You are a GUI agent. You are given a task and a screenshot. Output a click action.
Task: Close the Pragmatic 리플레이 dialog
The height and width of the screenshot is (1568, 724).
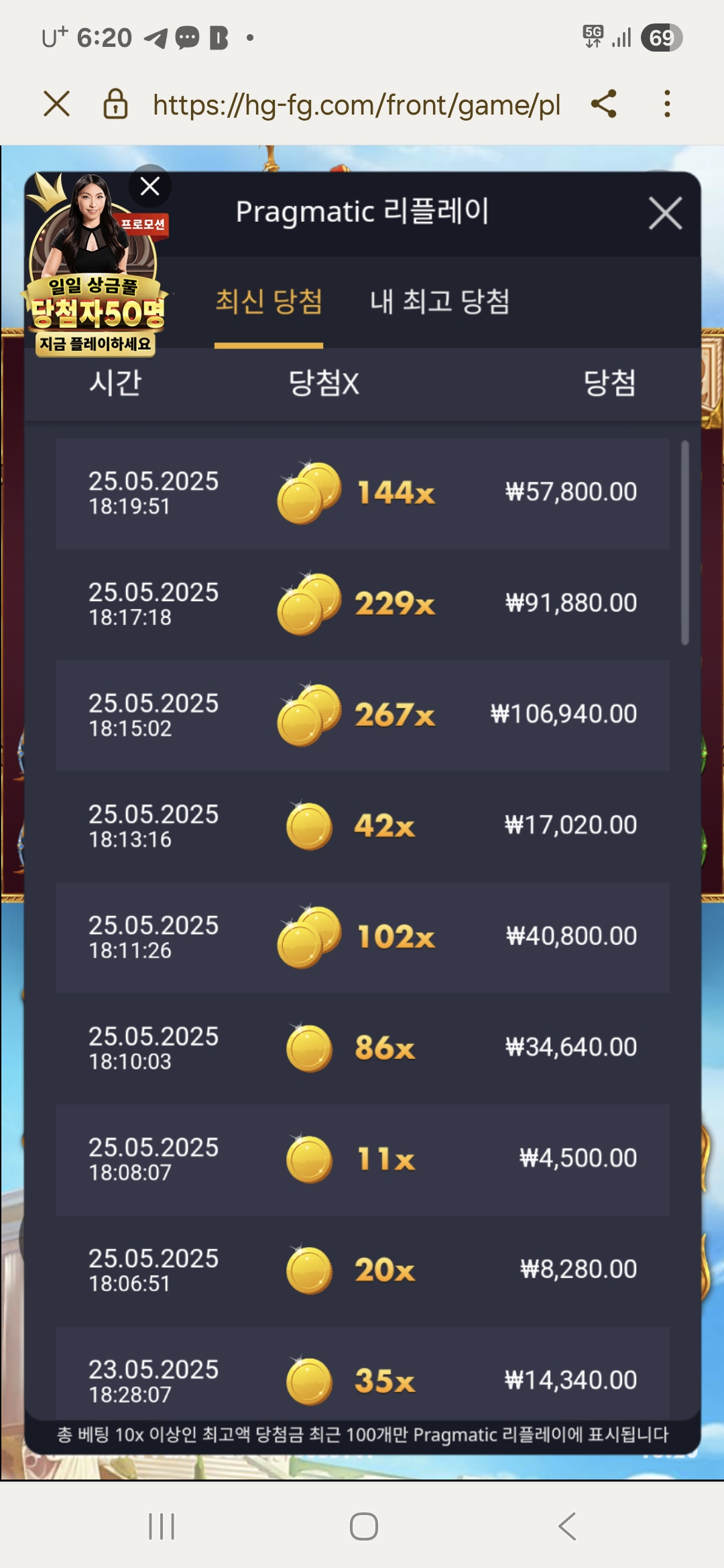665,214
